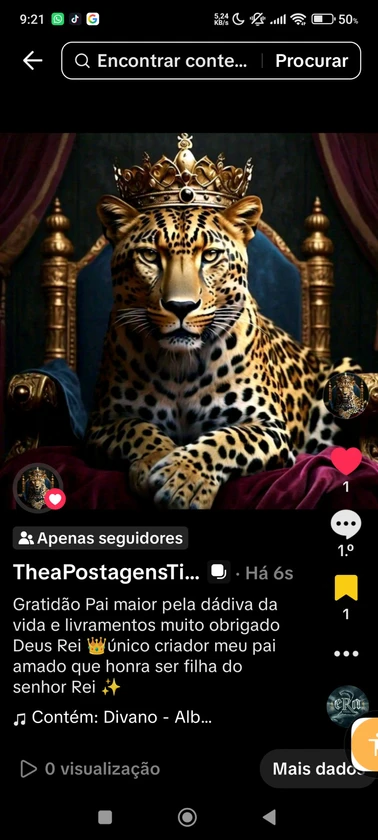Open TheaPostagensTi... profile name
The image size is (378, 840).
tap(107, 572)
